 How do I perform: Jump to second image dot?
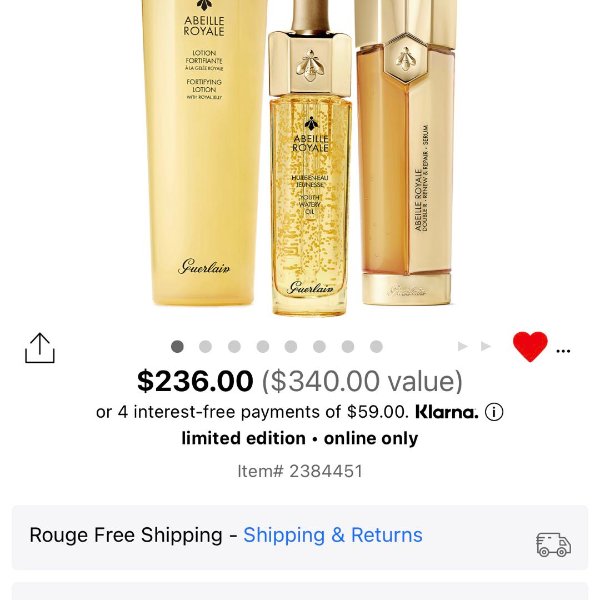(205, 347)
